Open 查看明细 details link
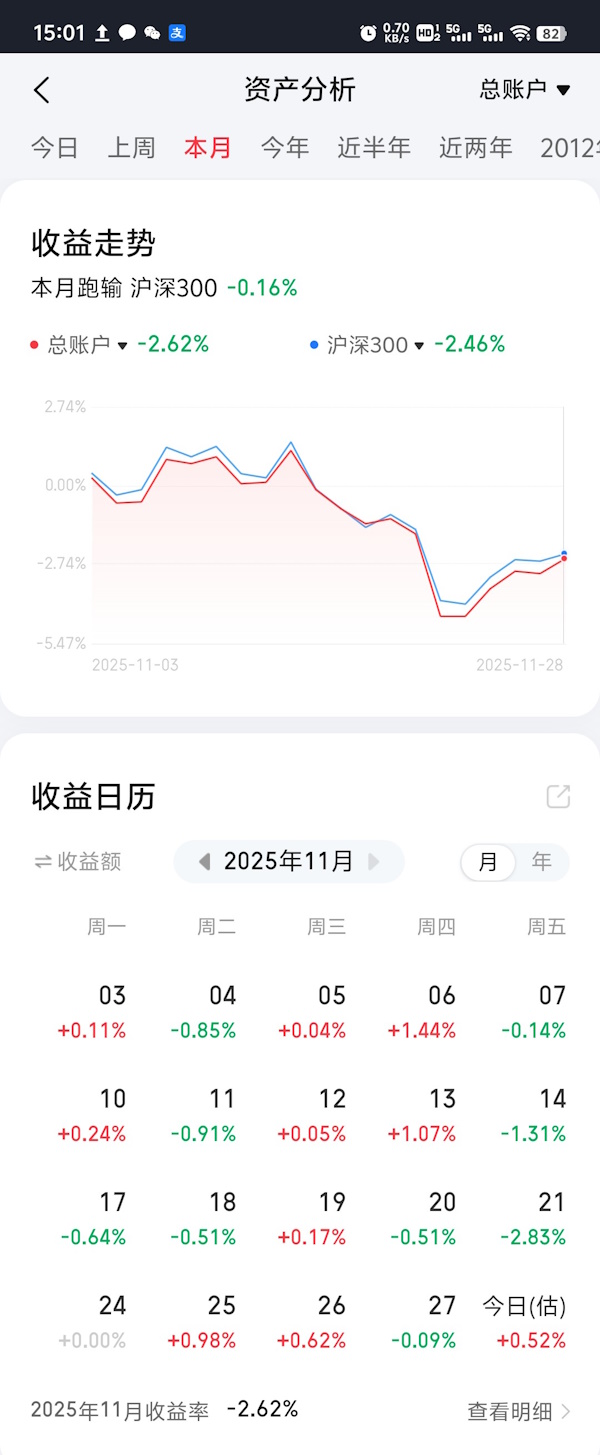Image resolution: width=600 pixels, height=1455 pixels. 519,1412
